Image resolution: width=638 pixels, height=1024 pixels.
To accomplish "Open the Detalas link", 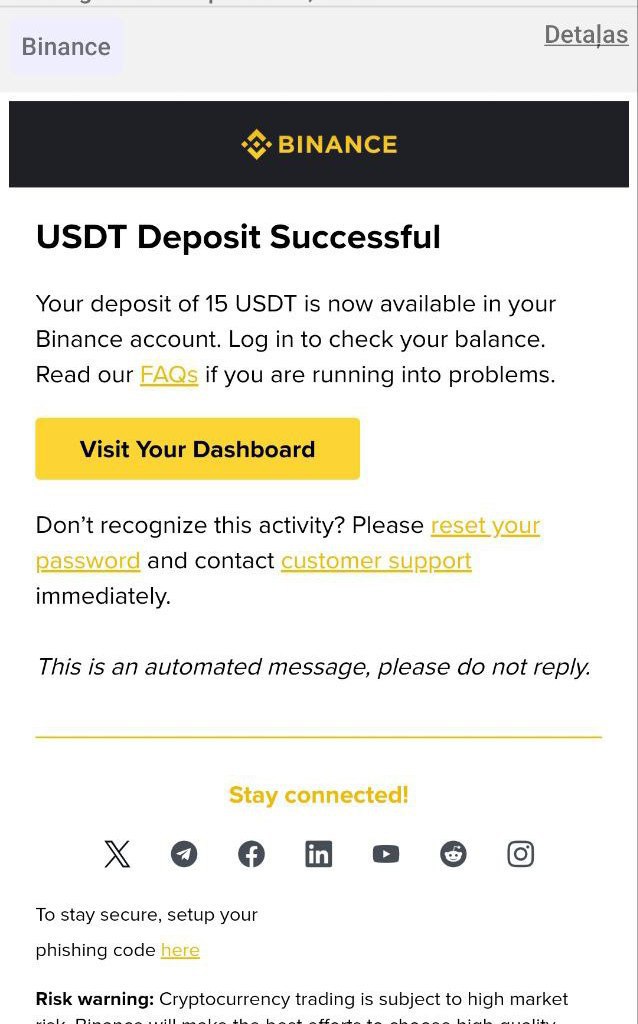I will point(585,35).
